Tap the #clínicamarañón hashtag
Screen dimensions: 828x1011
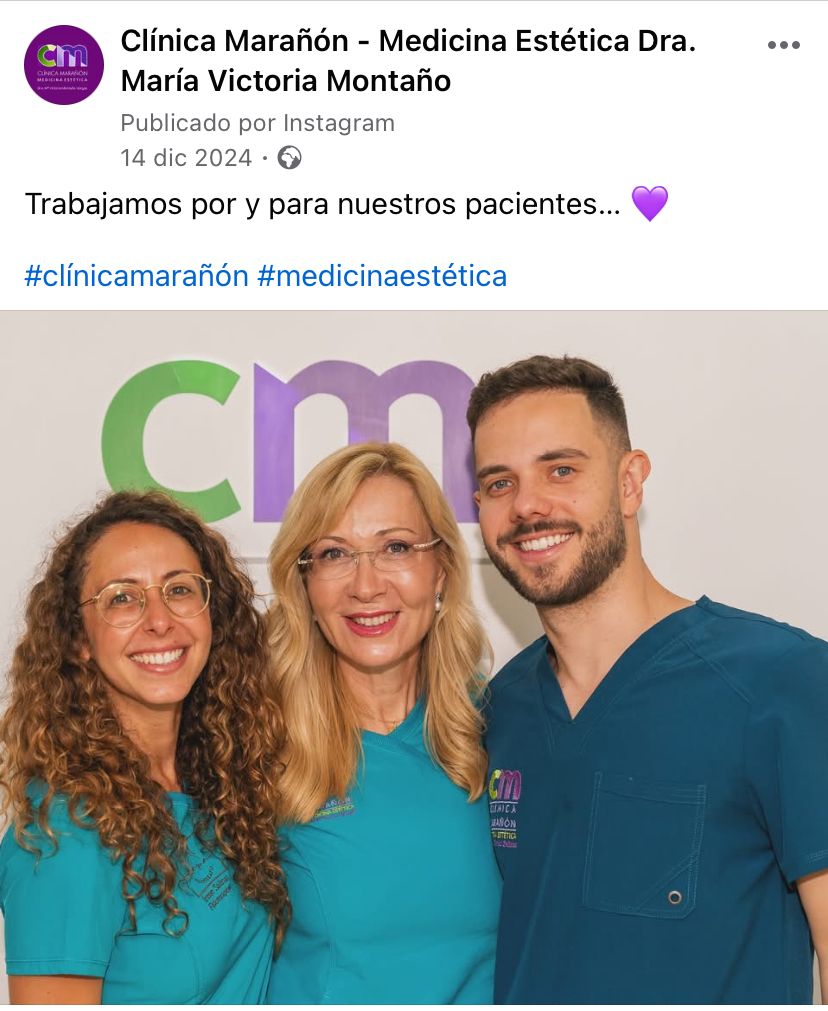point(136,275)
